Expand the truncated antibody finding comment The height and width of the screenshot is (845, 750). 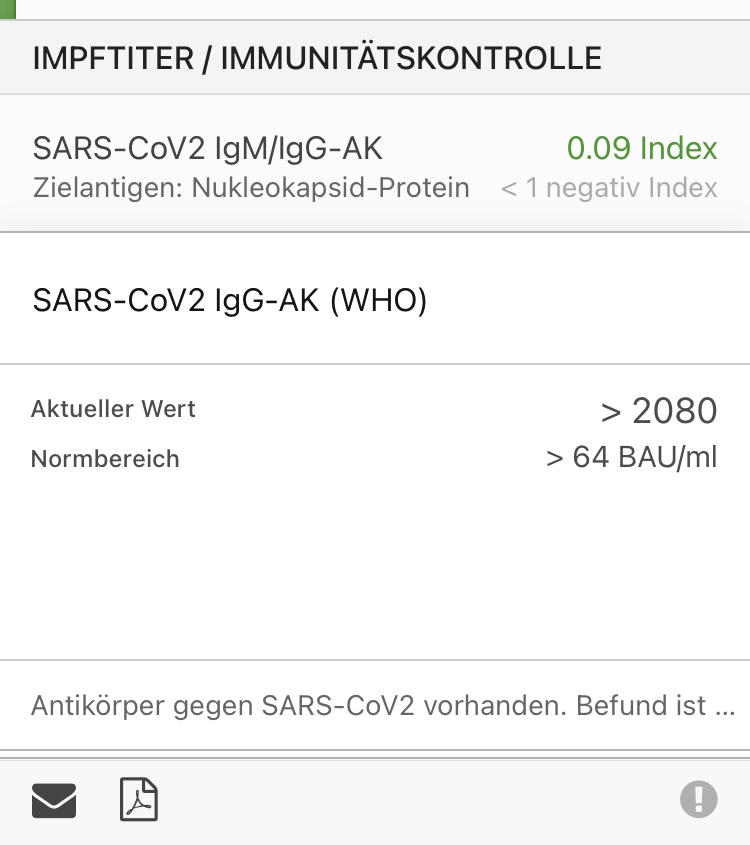[383, 705]
